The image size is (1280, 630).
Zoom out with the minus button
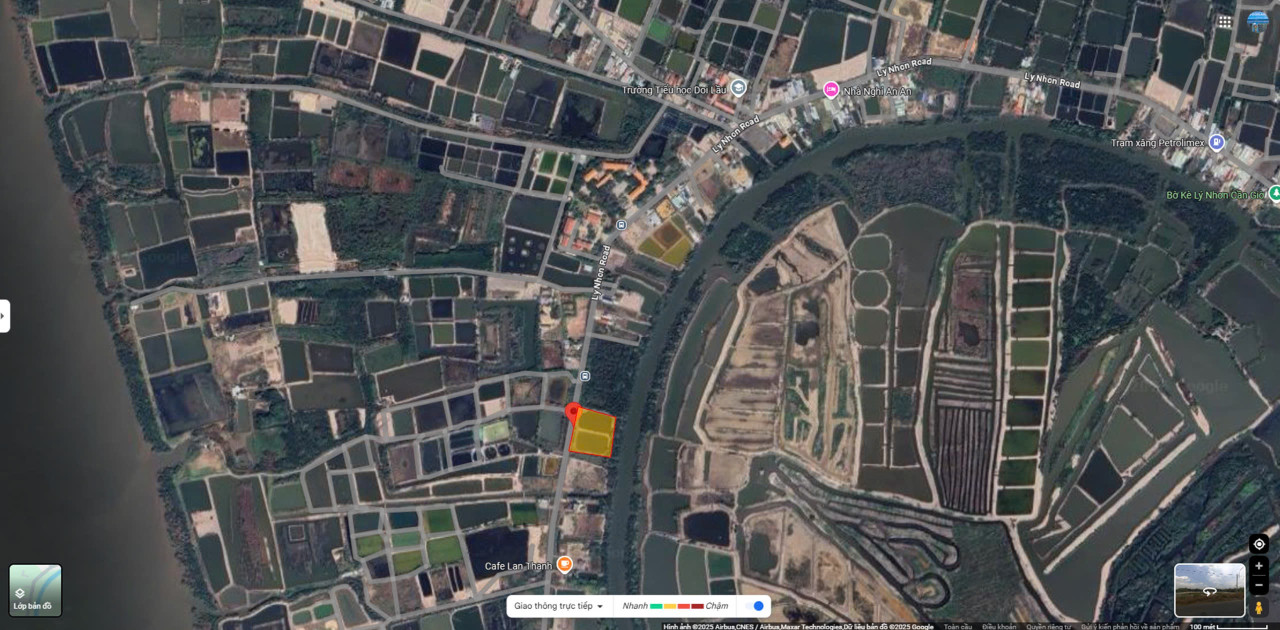[1259, 585]
